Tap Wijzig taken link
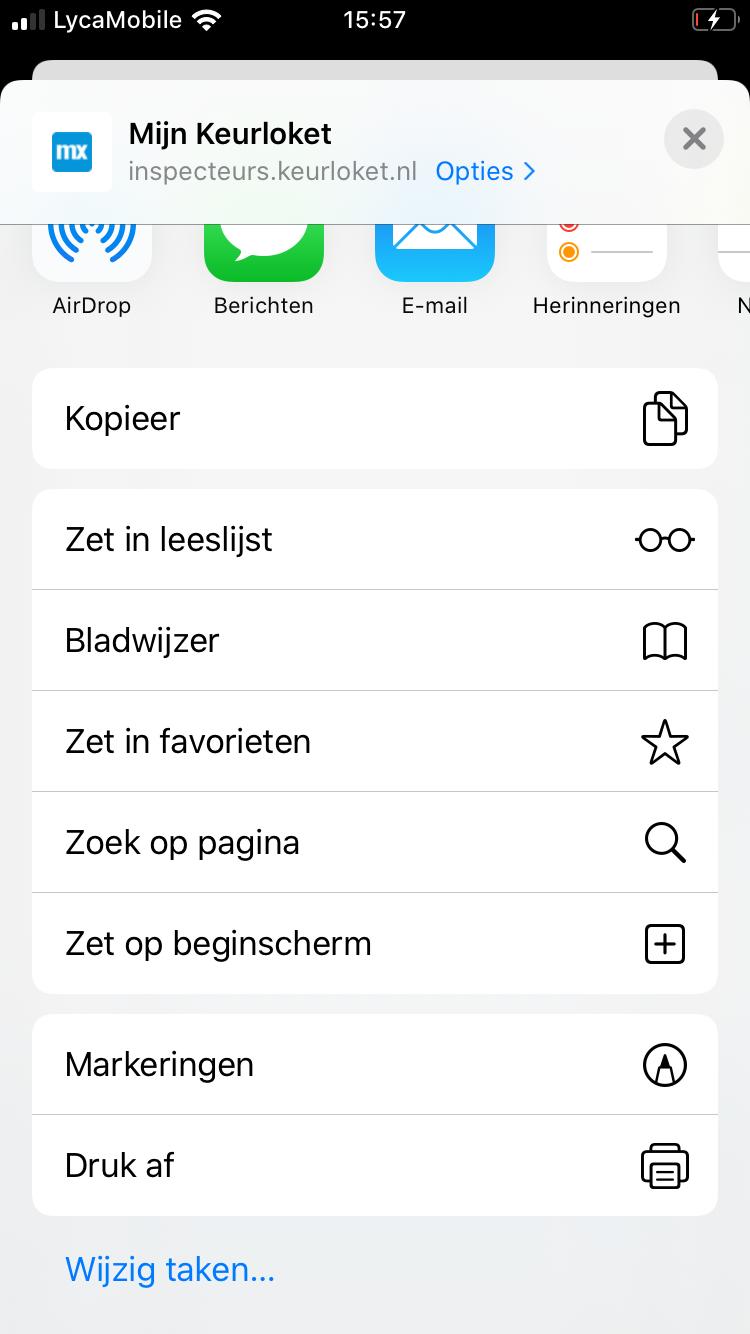 pyautogui.click(x=170, y=1269)
